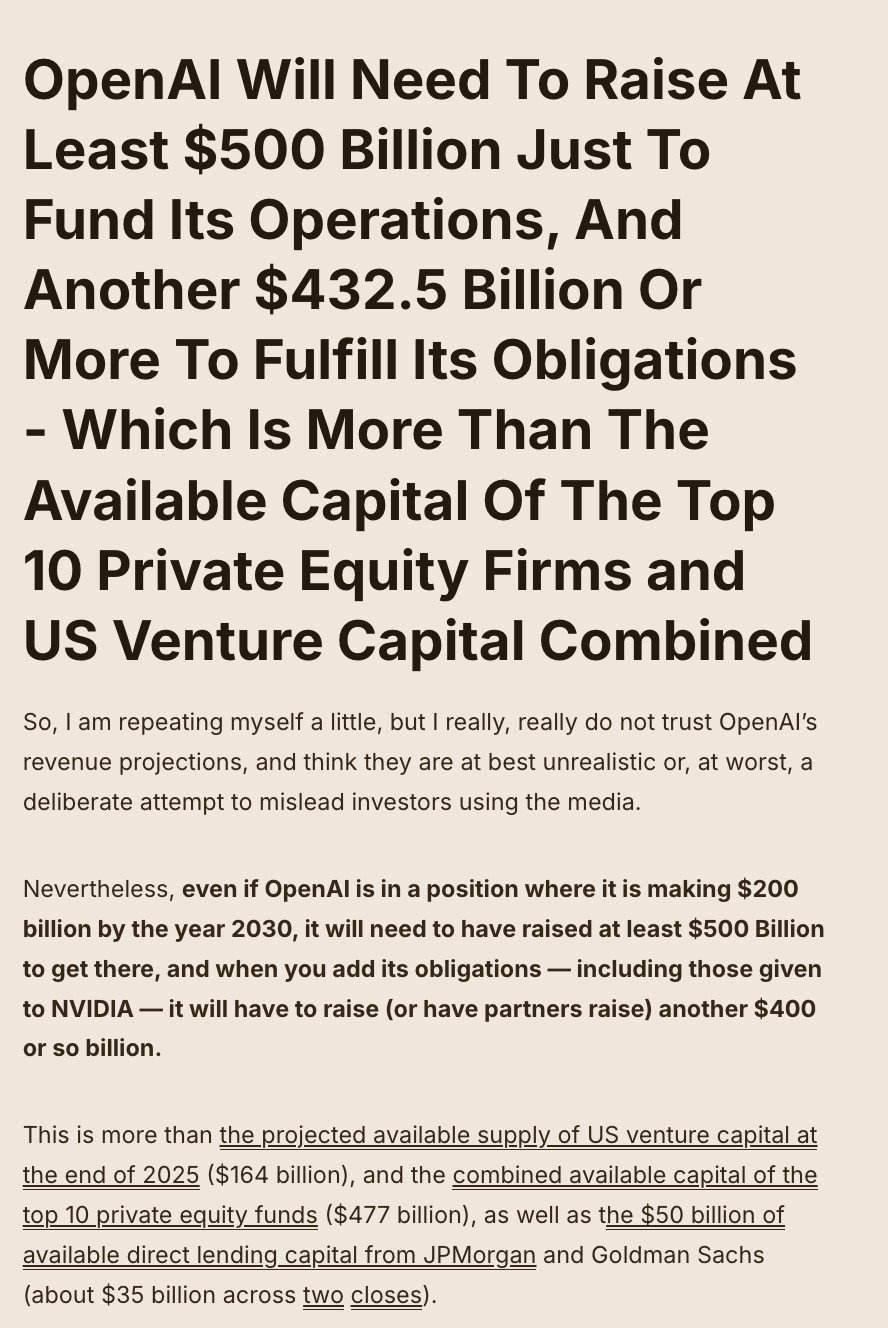Open the JPMorgan $50 billion direct lending link
This screenshot has height=1328, width=888.
694,1216
